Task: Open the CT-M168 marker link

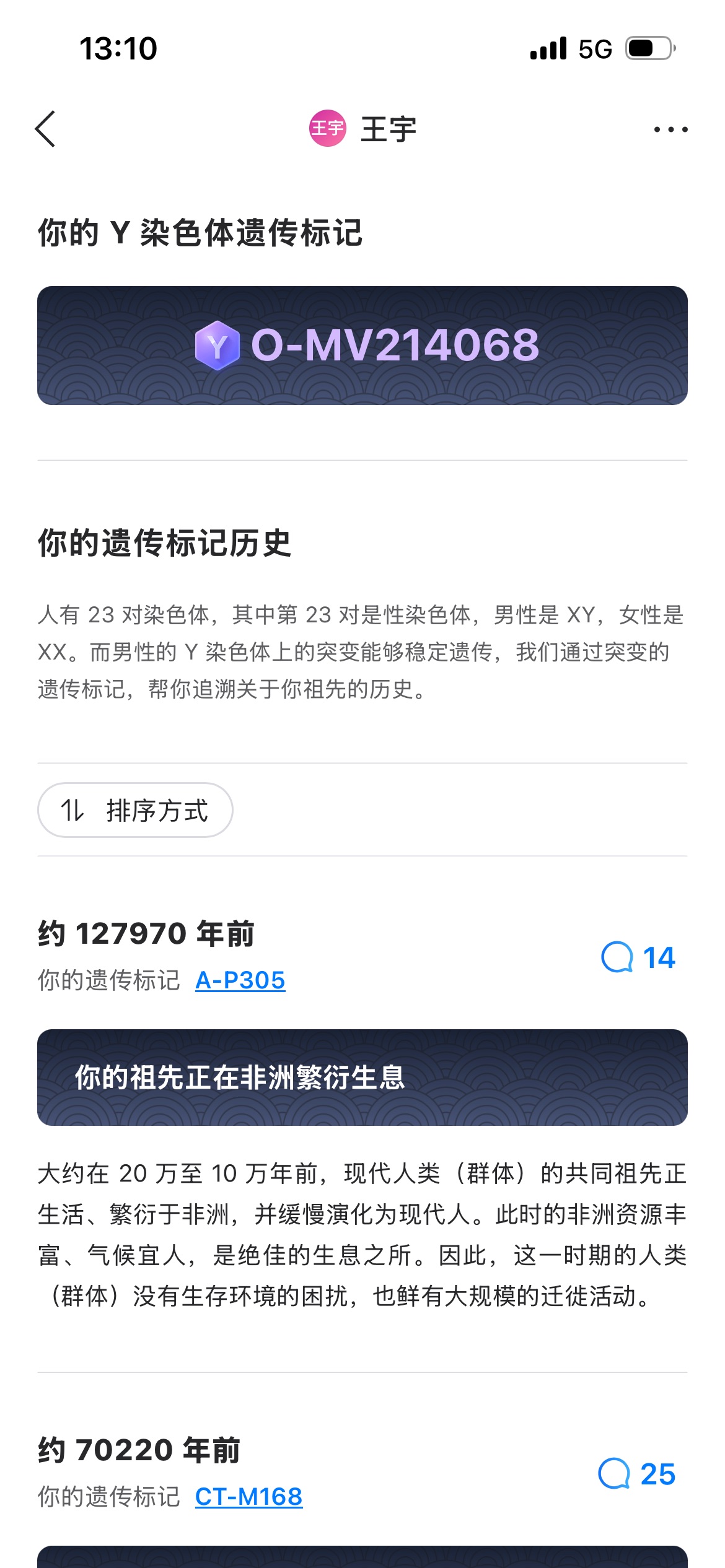Action: (248, 1497)
